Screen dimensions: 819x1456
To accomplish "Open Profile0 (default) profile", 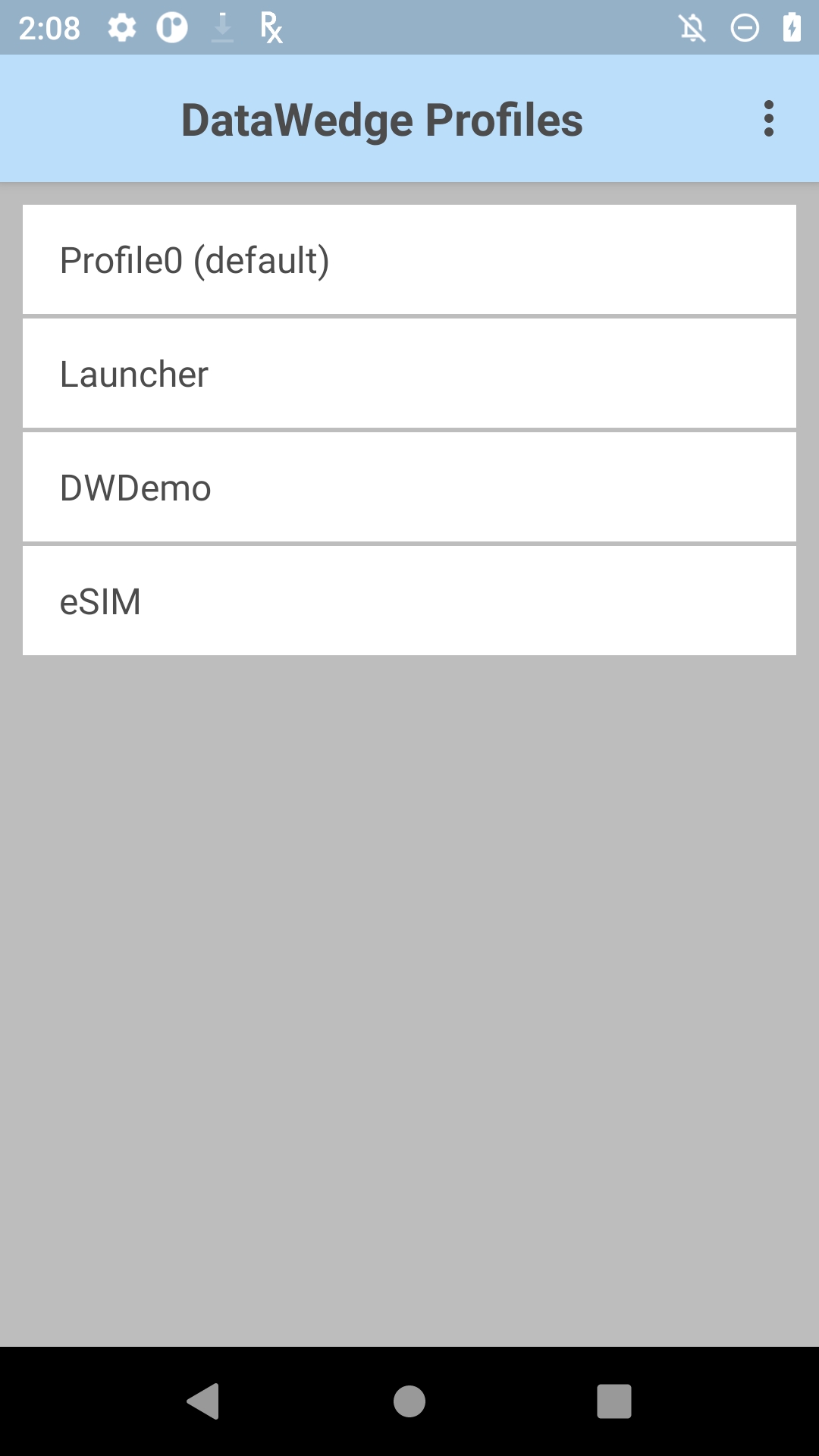I will [409, 259].
